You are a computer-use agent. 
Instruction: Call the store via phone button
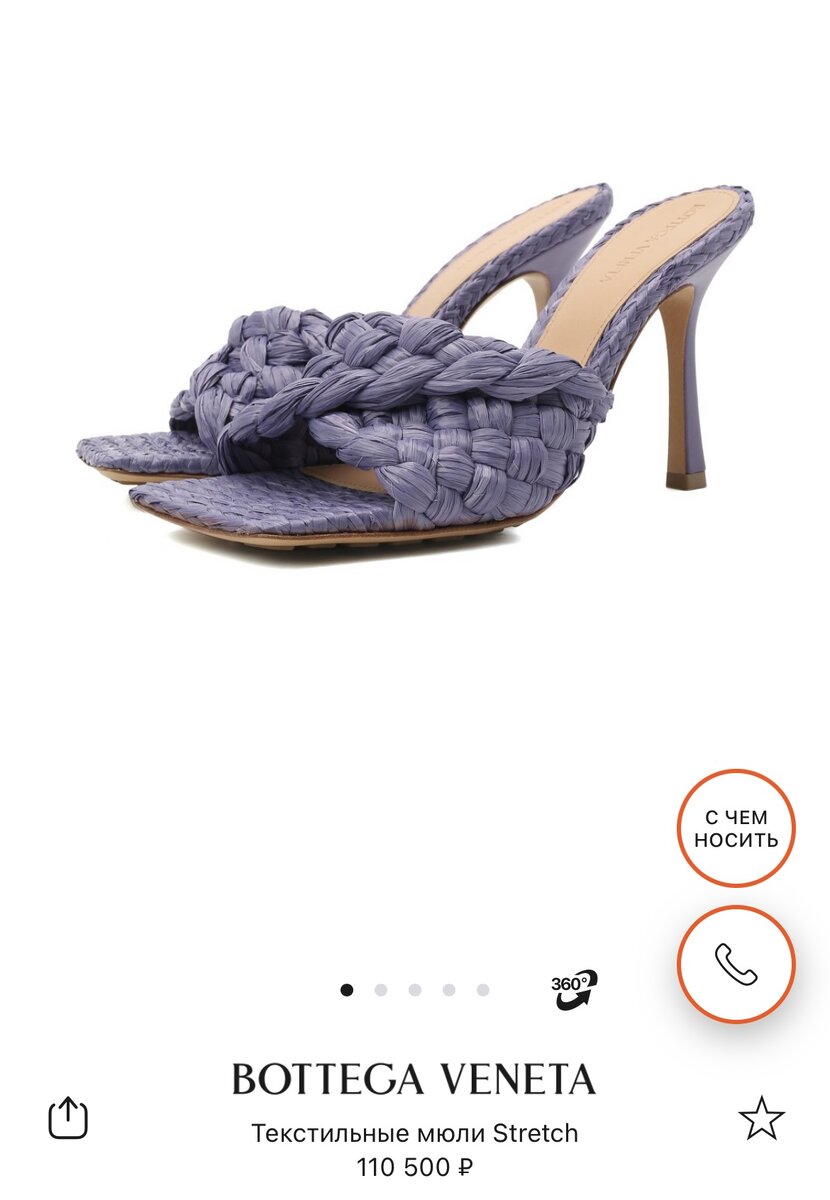pyautogui.click(x=736, y=964)
